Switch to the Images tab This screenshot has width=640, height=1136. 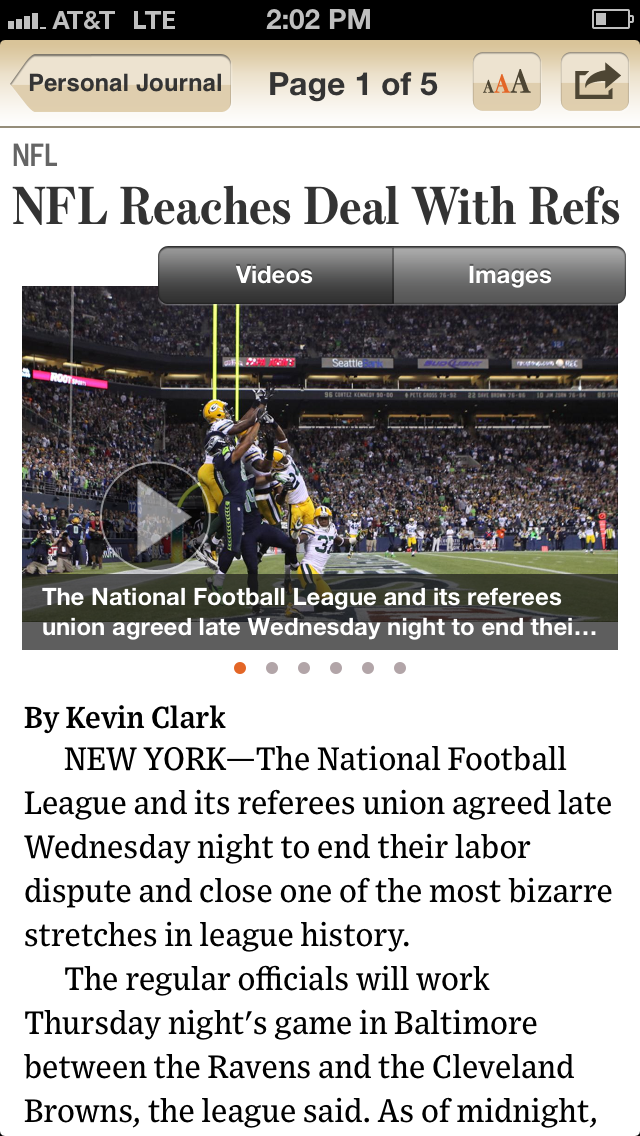point(509,275)
